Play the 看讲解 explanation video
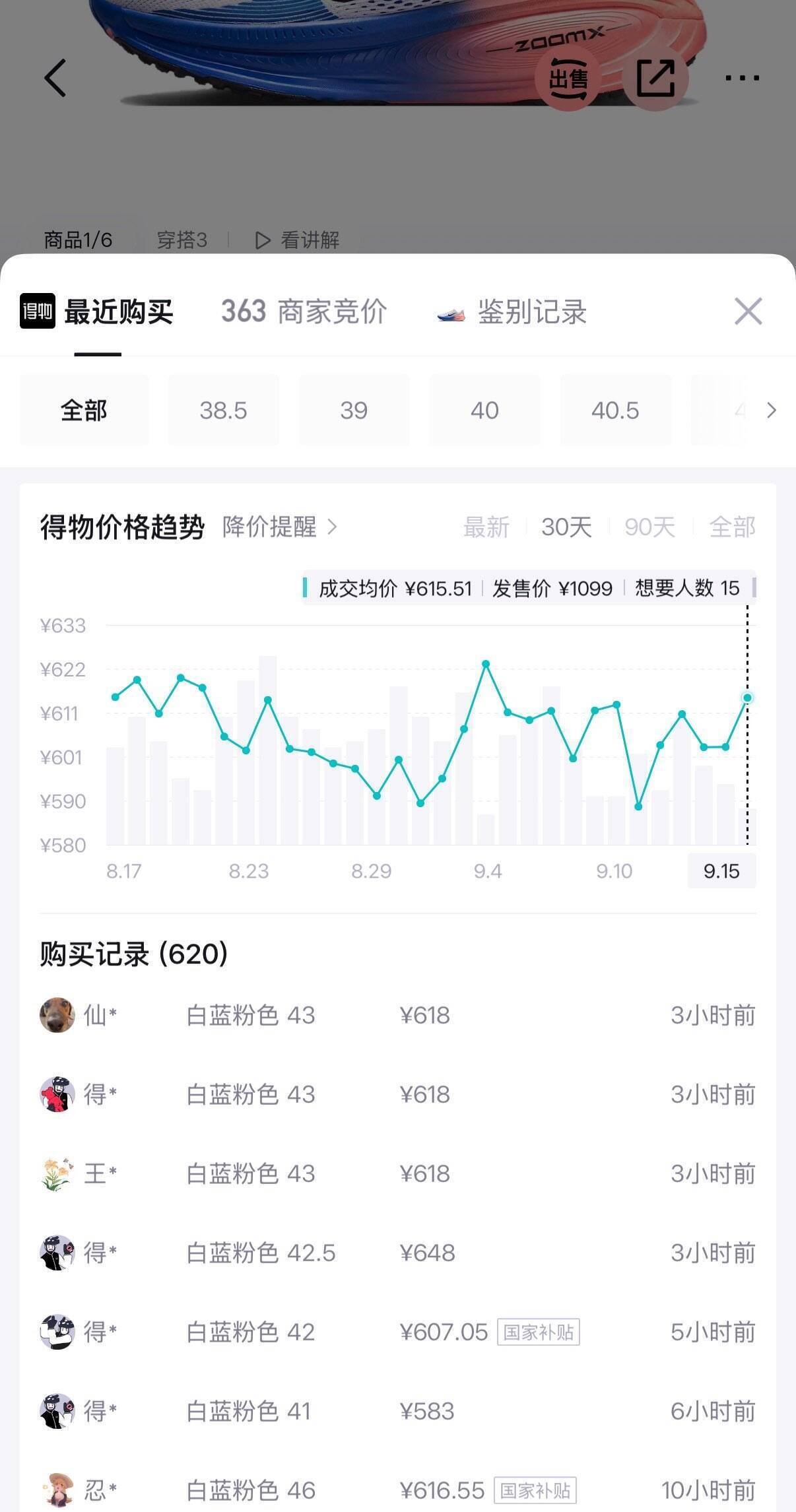796x1512 pixels. point(297,240)
